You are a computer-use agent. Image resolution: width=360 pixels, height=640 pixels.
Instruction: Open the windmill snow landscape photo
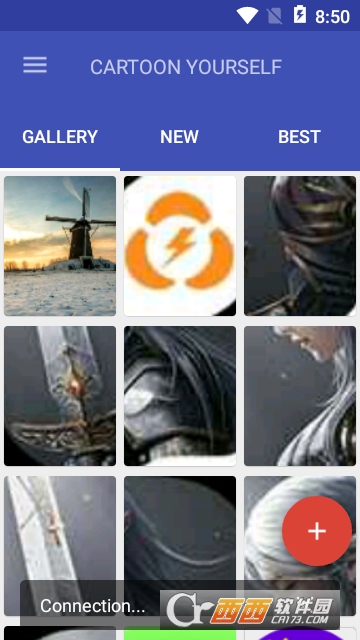coord(60,246)
